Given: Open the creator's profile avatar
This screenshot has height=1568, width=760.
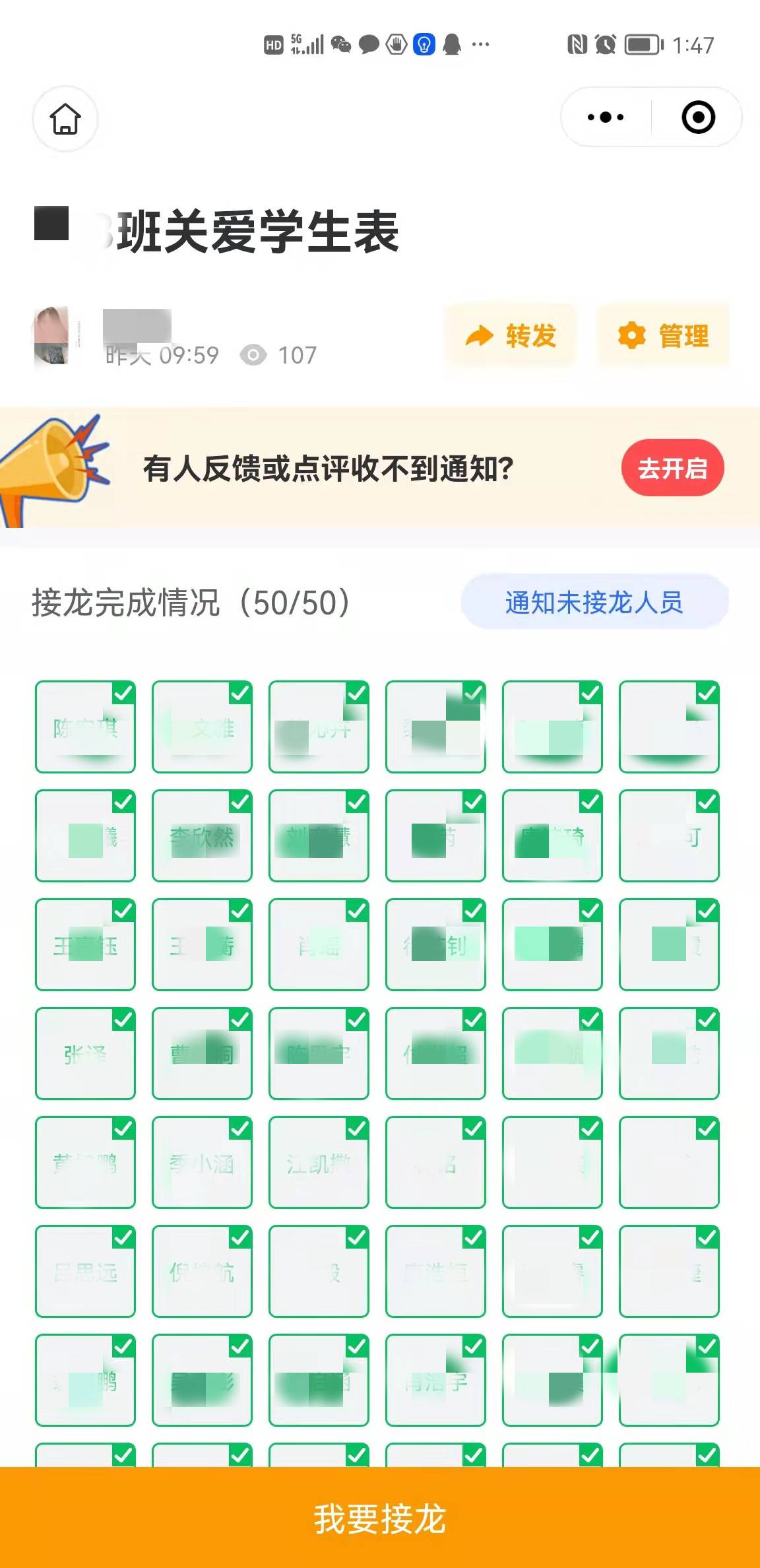Looking at the screenshot, I should [x=51, y=335].
